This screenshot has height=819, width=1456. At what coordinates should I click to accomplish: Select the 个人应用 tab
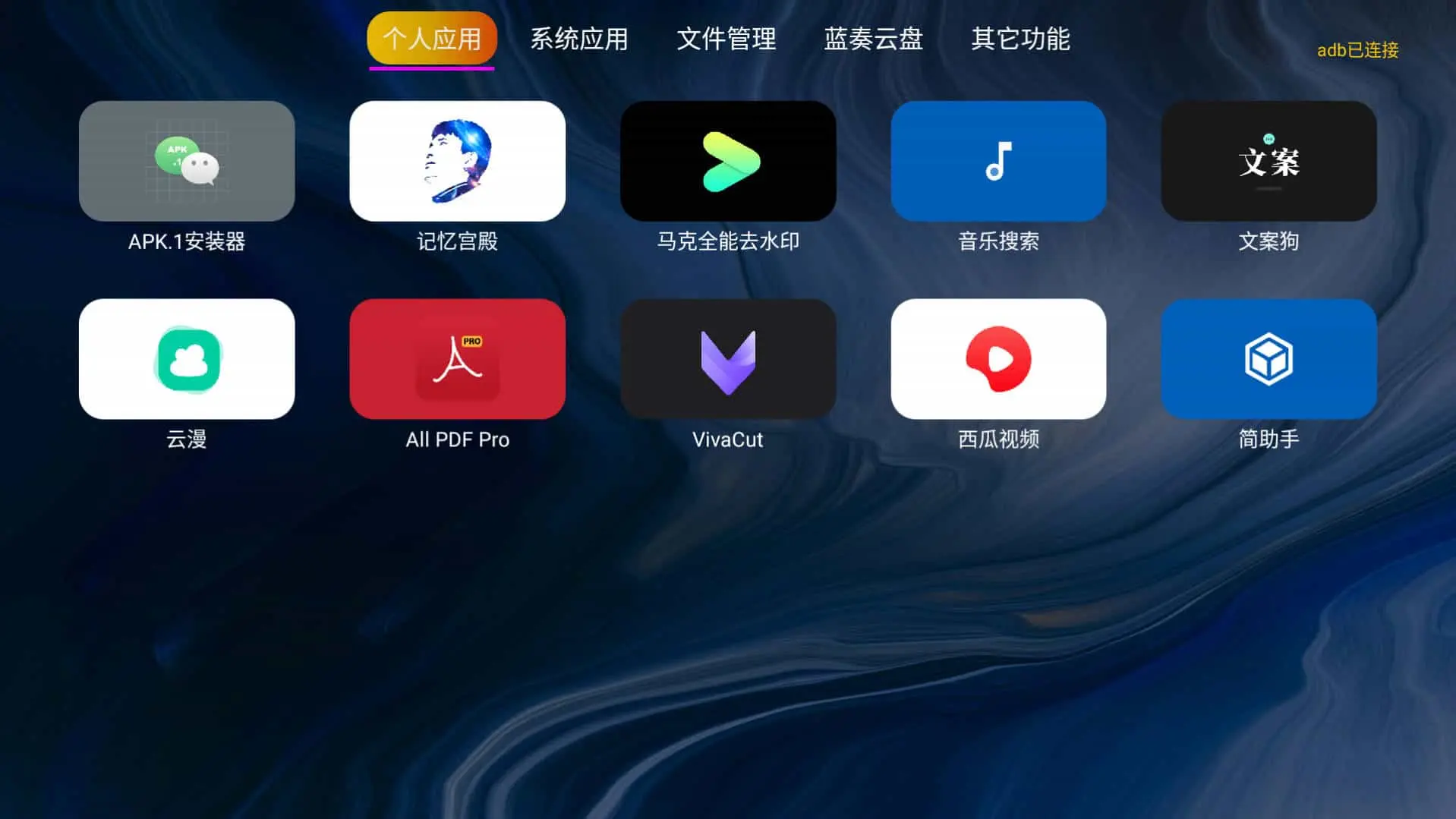coord(431,39)
